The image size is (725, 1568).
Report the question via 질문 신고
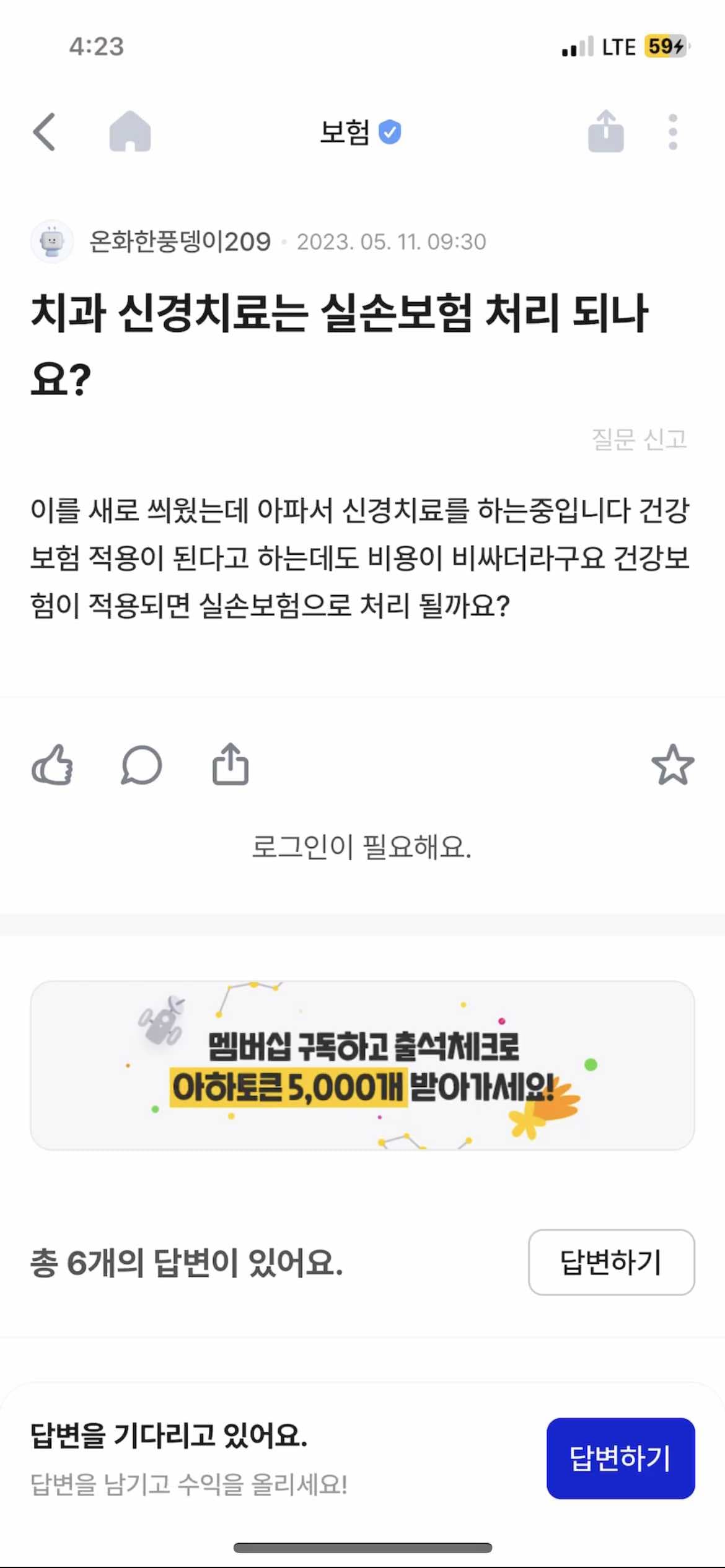click(x=638, y=441)
